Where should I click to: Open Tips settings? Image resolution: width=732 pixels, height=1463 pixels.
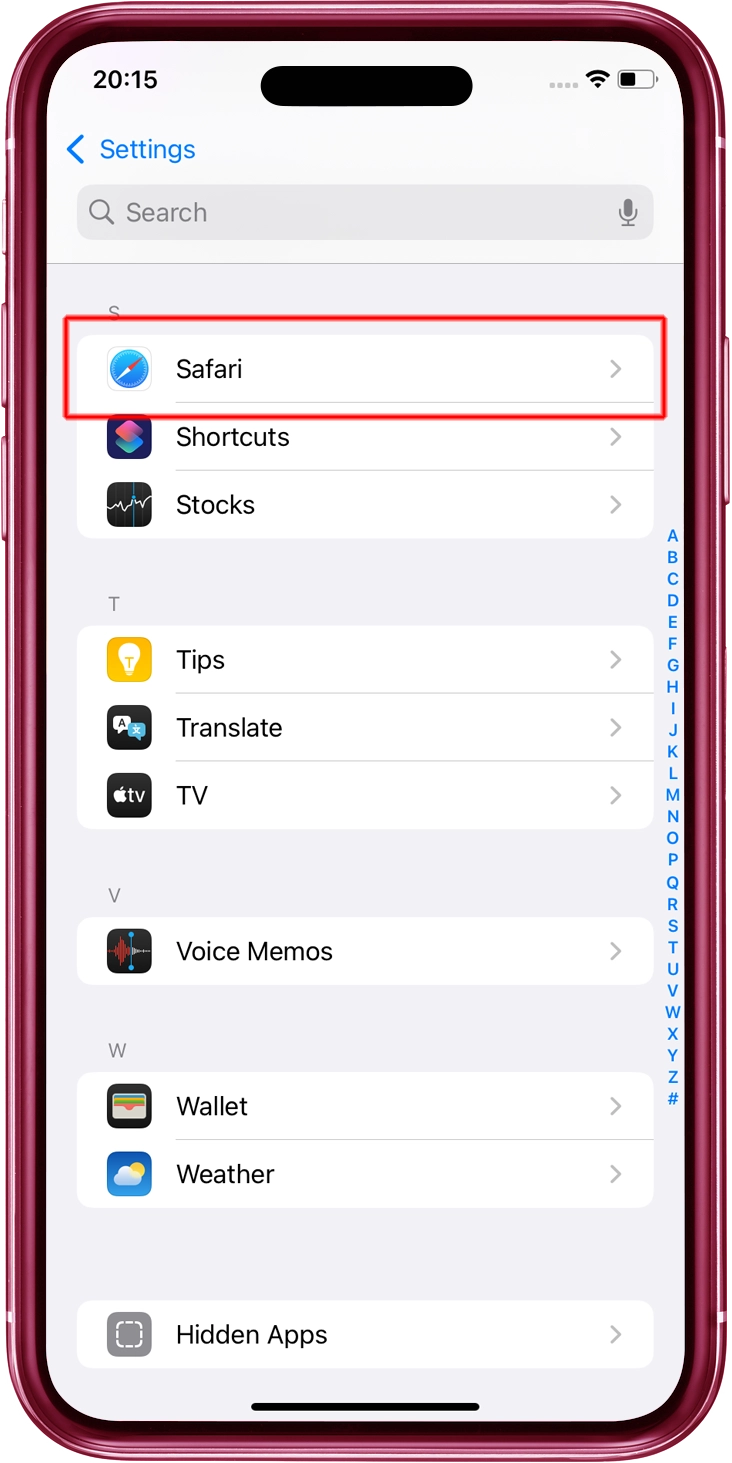365,660
